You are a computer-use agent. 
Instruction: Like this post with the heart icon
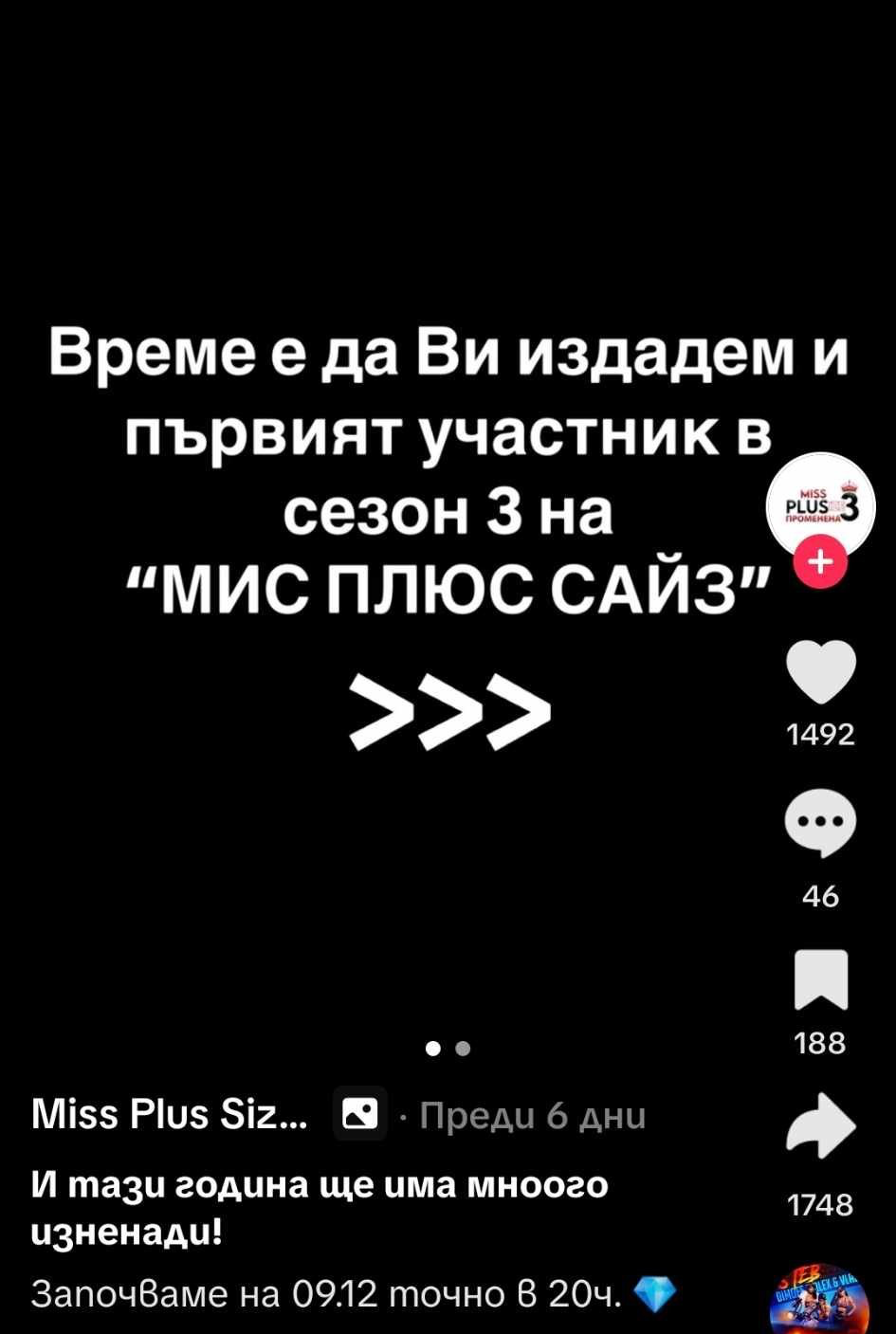pyautogui.click(x=821, y=672)
